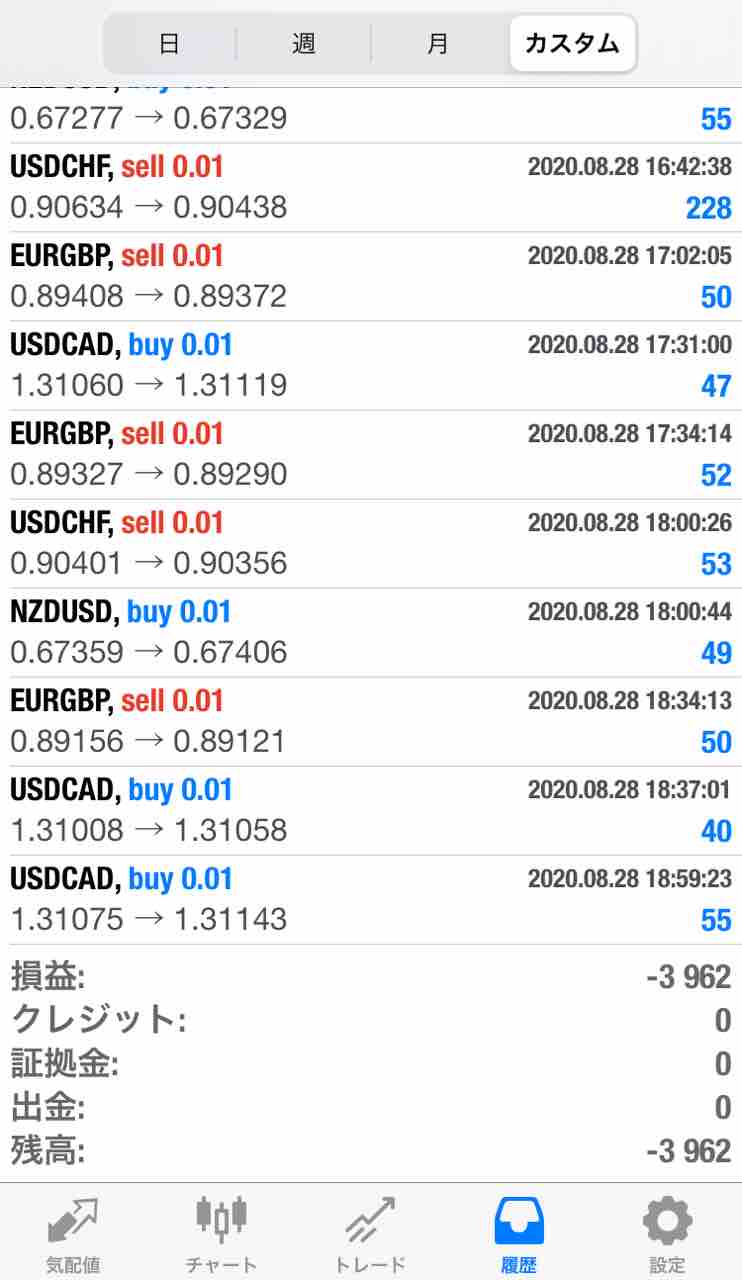Switch to the トレード tab

(370, 1233)
